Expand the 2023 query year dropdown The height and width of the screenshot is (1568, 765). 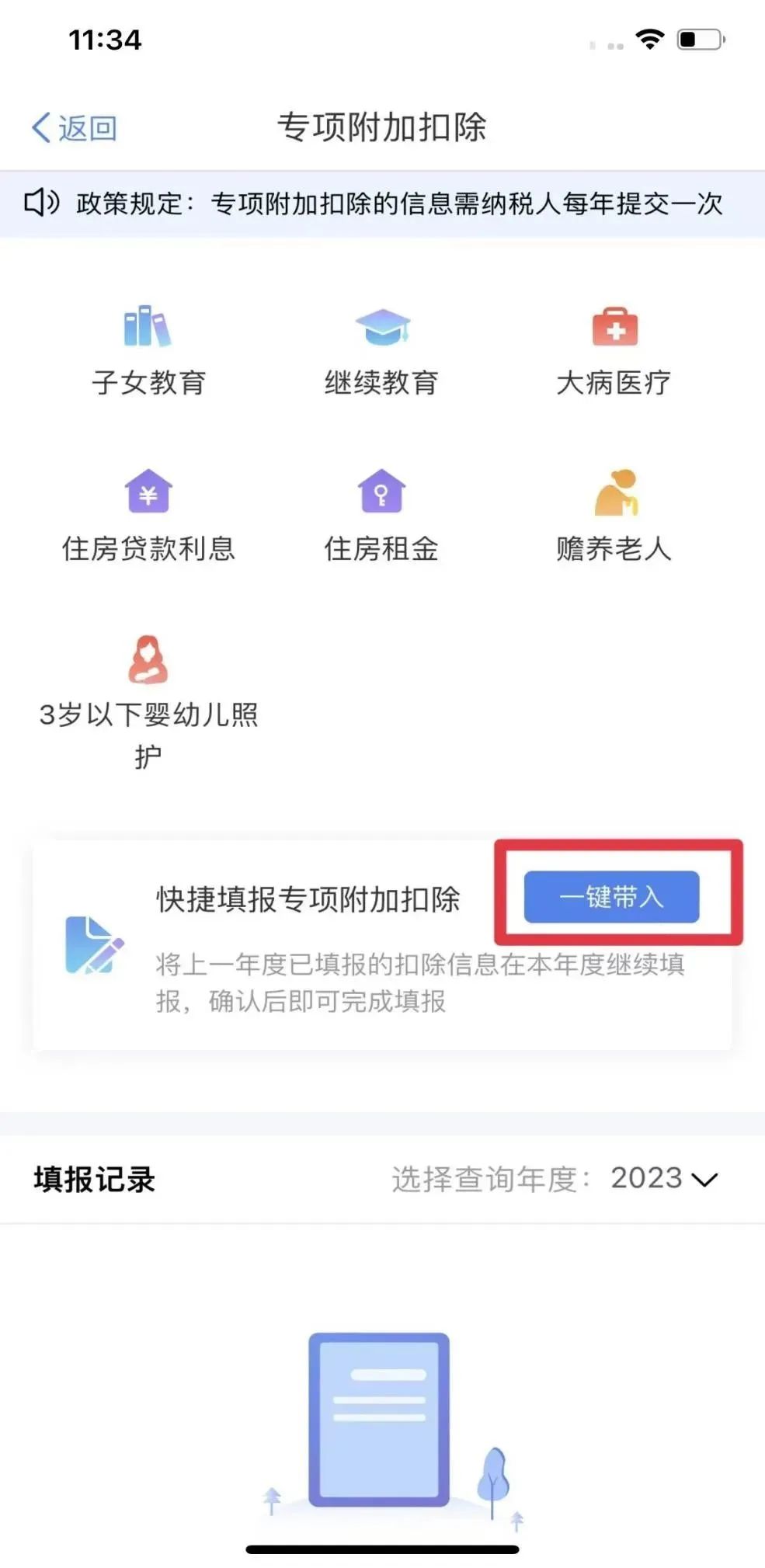(664, 1178)
